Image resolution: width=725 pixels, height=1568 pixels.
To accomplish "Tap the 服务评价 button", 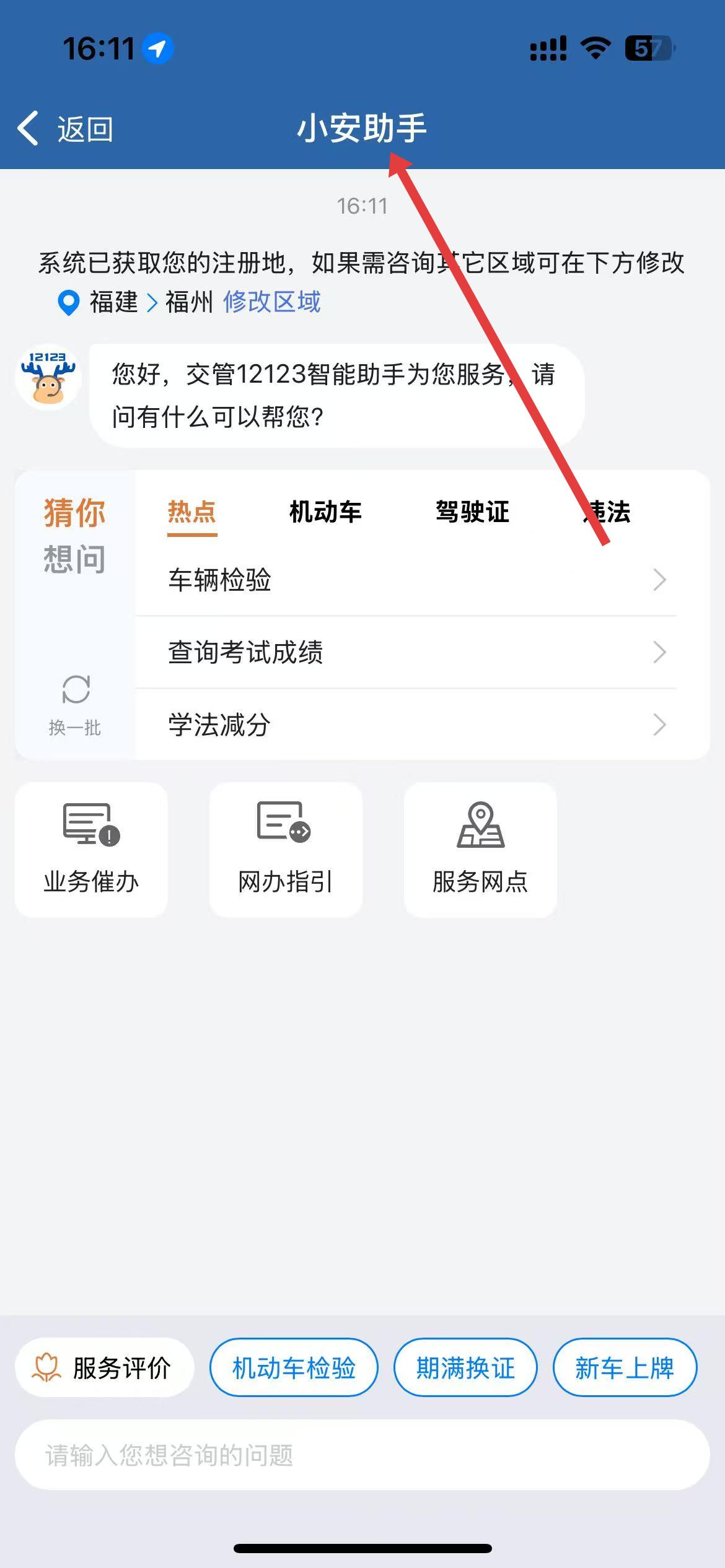I will click(x=105, y=1368).
